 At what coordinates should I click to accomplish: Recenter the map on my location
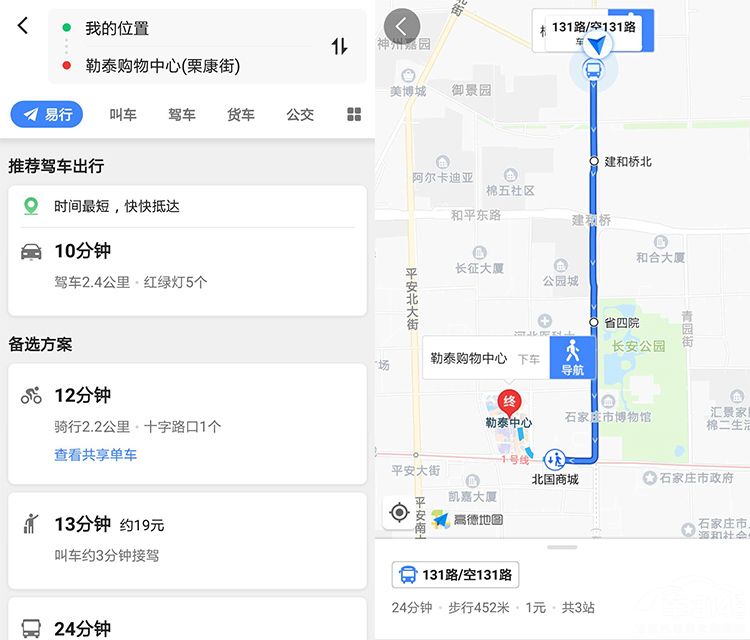[x=399, y=513]
